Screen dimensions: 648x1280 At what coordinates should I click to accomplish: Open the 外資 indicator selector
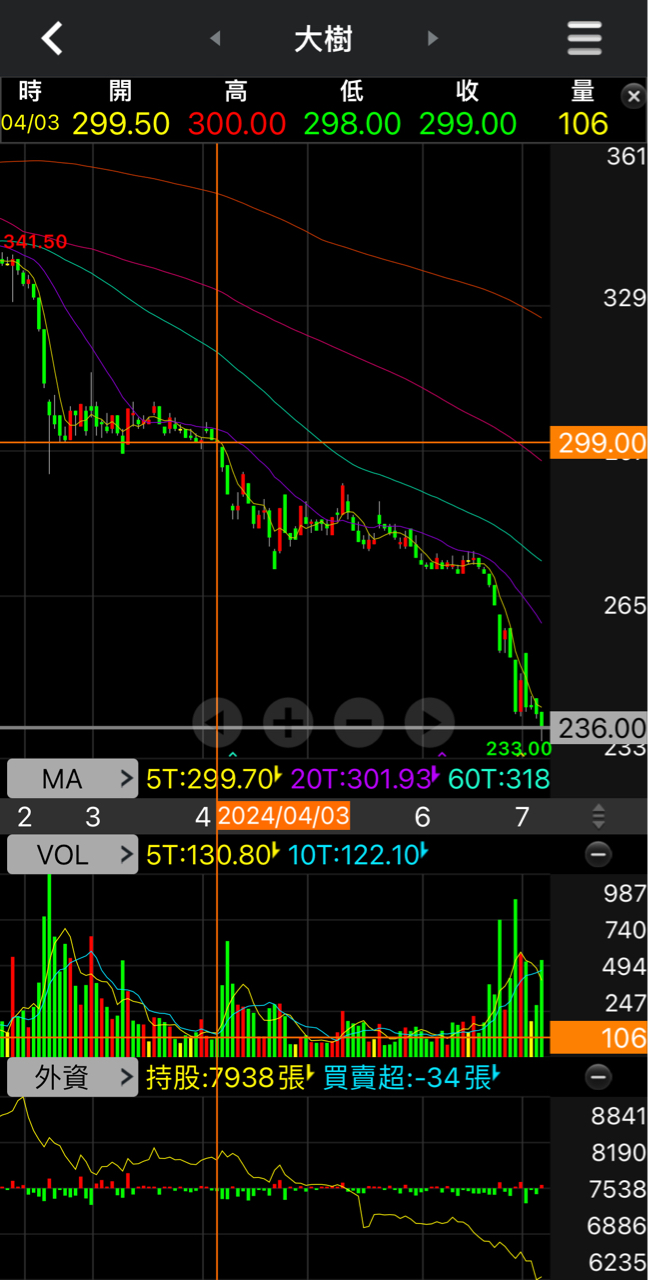click(x=72, y=1077)
